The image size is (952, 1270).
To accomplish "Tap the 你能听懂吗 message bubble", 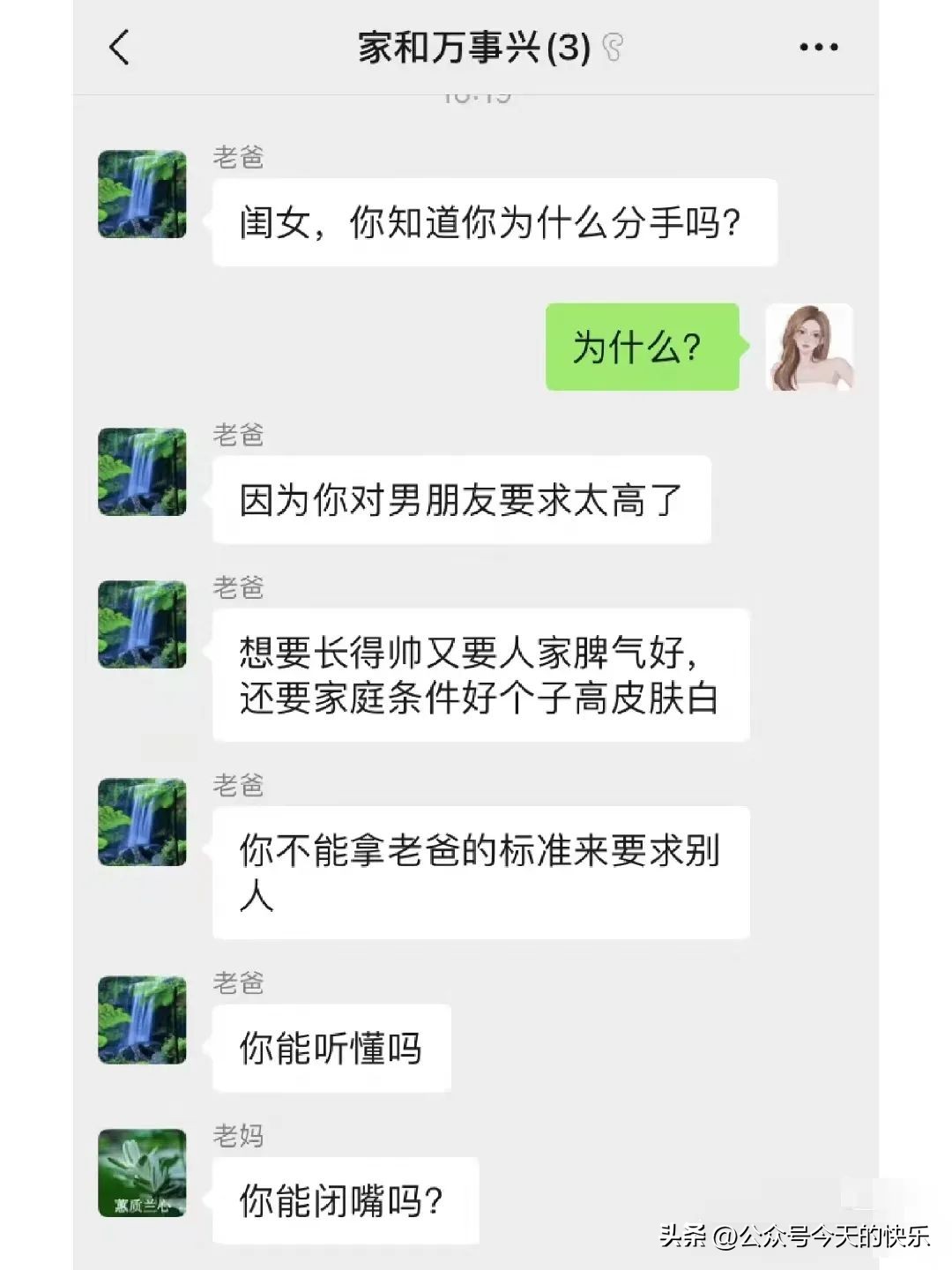I will [x=331, y=1048].
